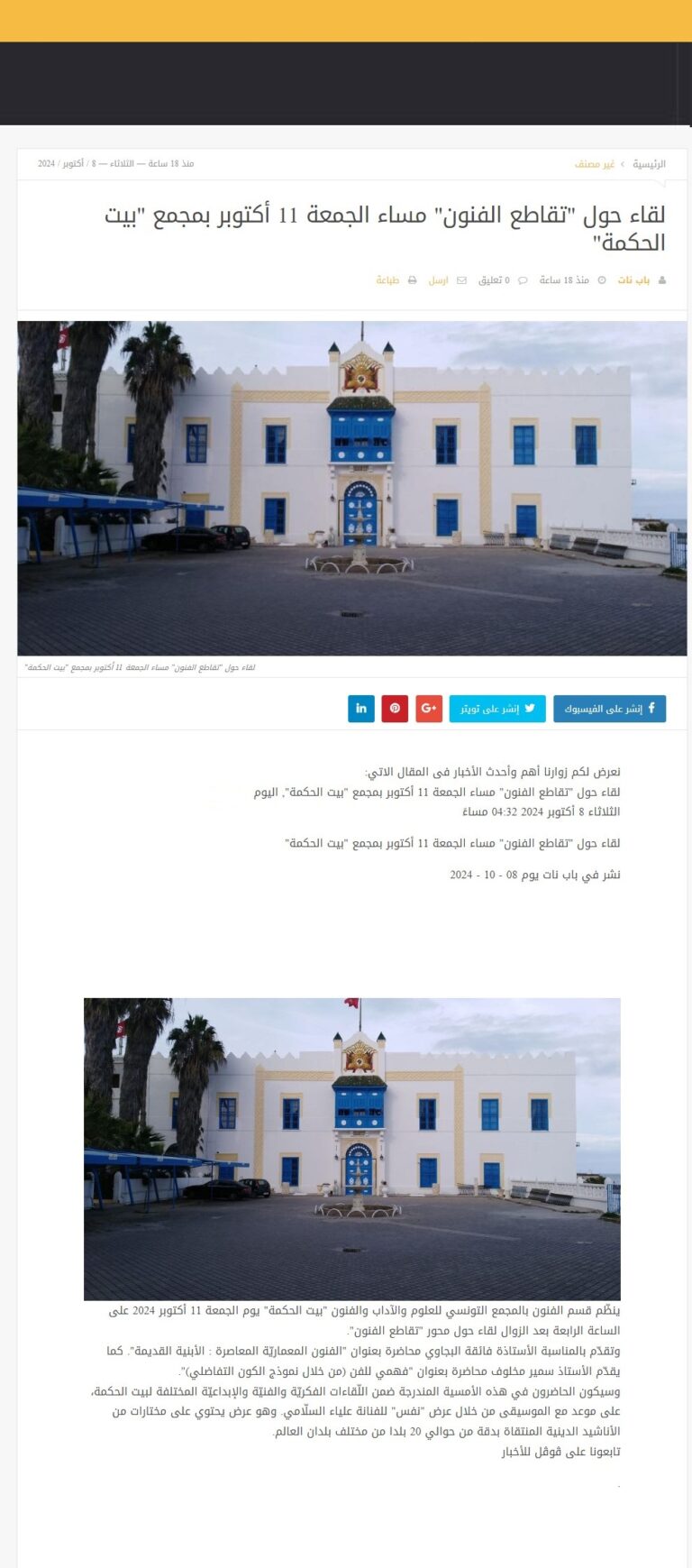Open the 0 تعليق comments link
Viewport: 692px width, 1568px height.
tap(494, 280)
